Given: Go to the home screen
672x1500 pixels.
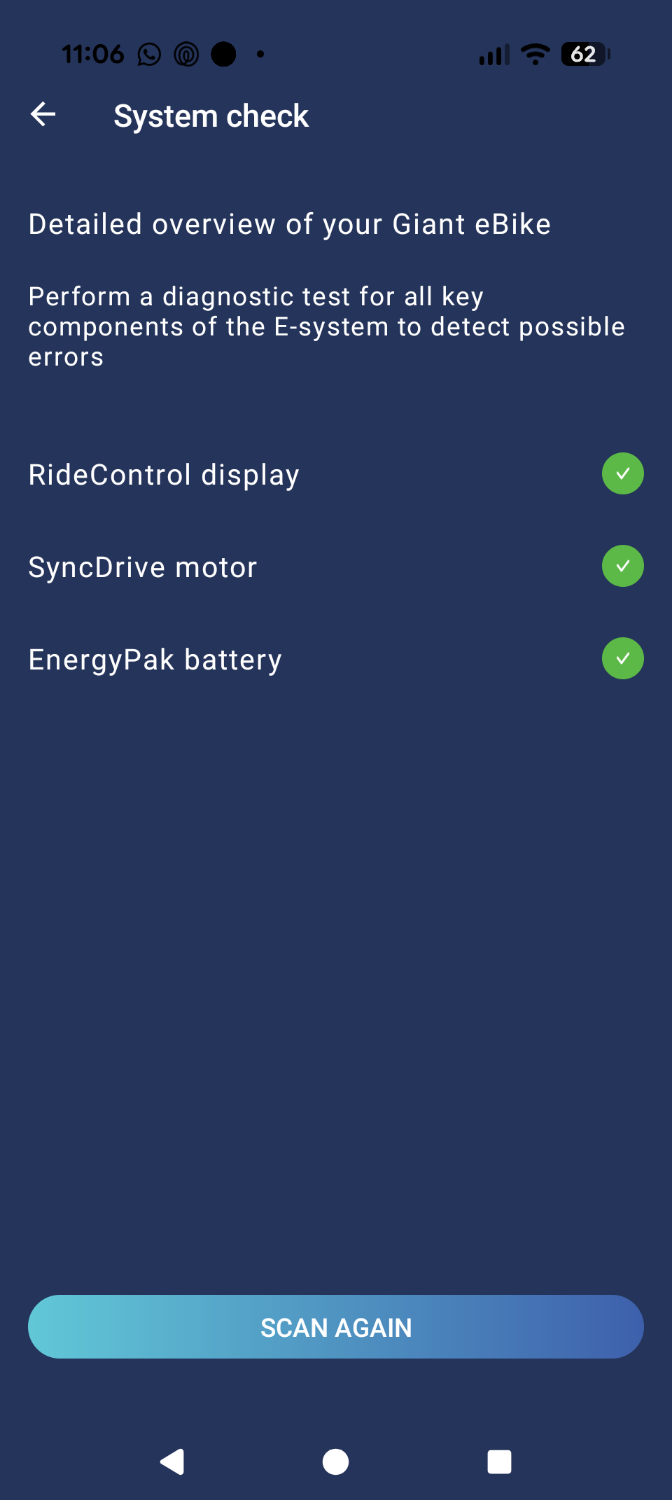Looking at the screenshot, I should [x=336, y=1462].
